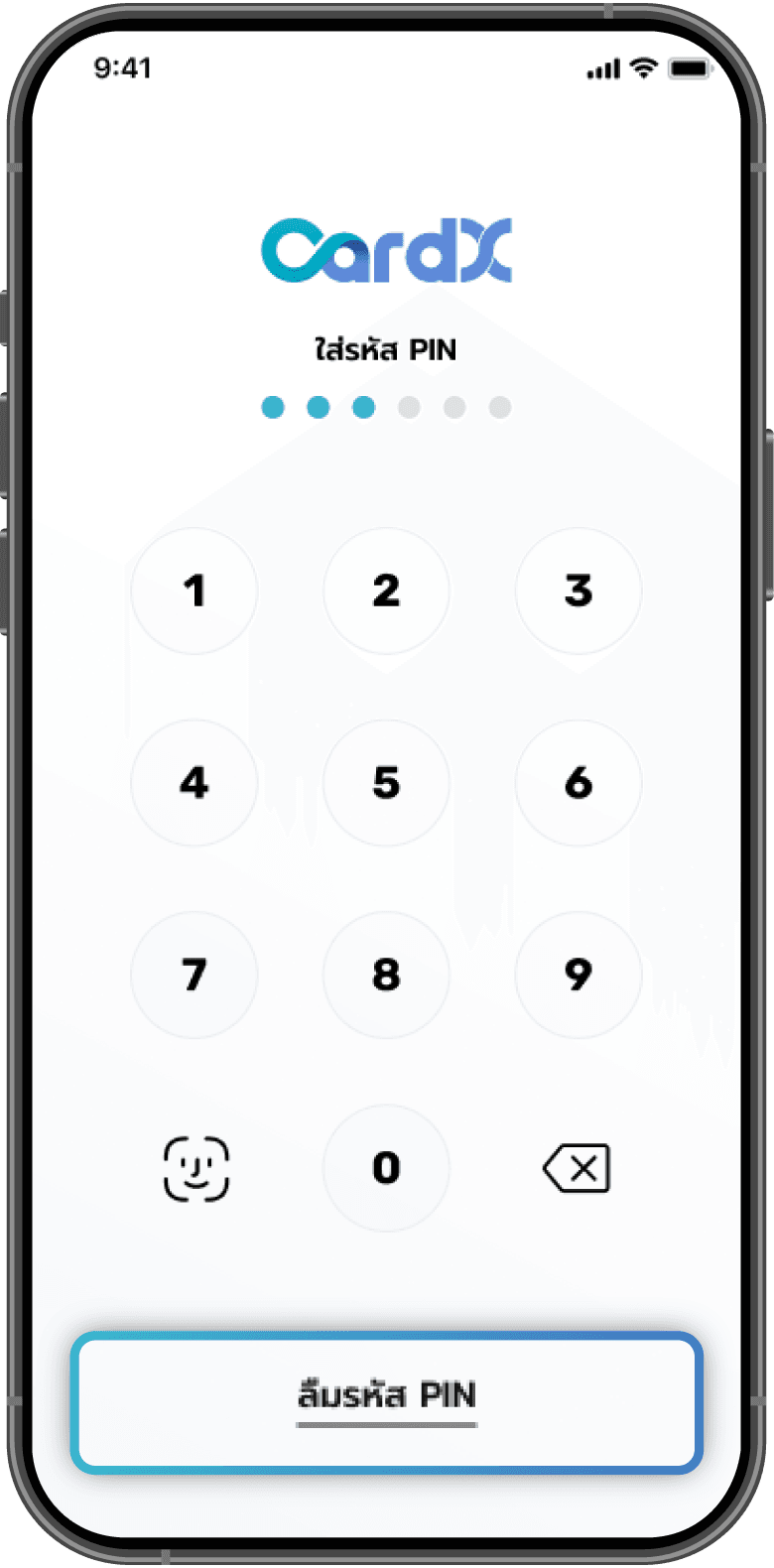Screen dimensions: 774x1568
Task: Enter digit 5 on the keypad
Action: tap(386, 783)
